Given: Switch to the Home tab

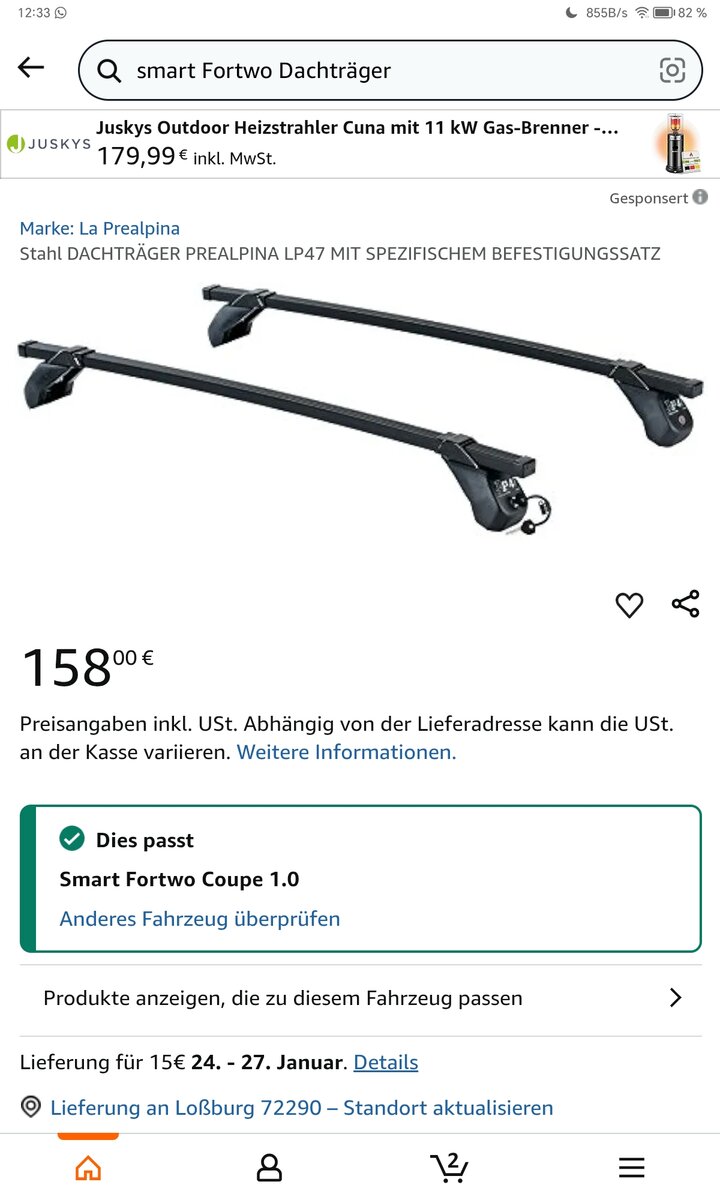Looking at the screenshot, I should (88, 1167).
